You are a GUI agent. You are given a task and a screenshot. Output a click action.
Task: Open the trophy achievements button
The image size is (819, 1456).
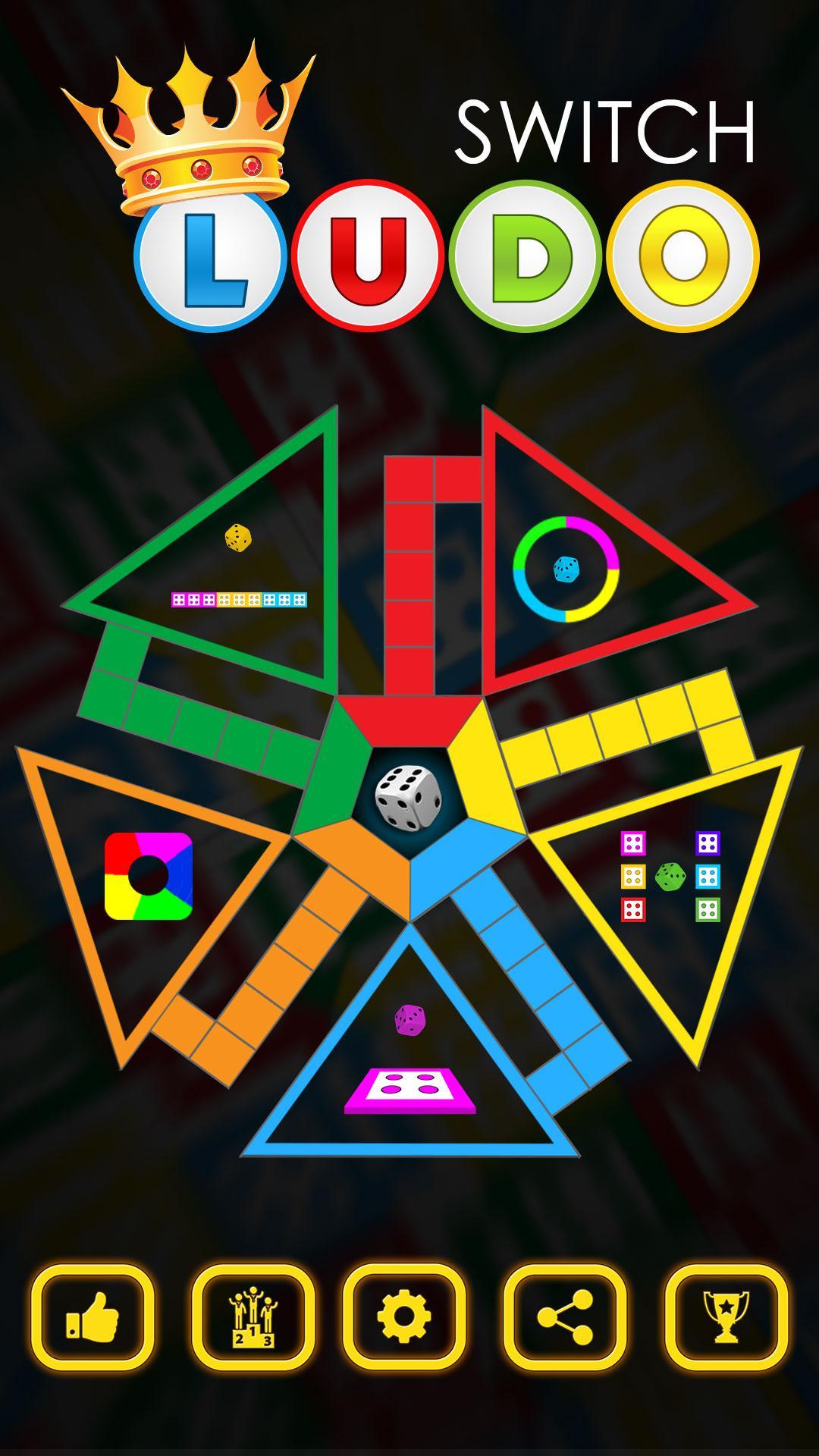[x=726, y=1317]
